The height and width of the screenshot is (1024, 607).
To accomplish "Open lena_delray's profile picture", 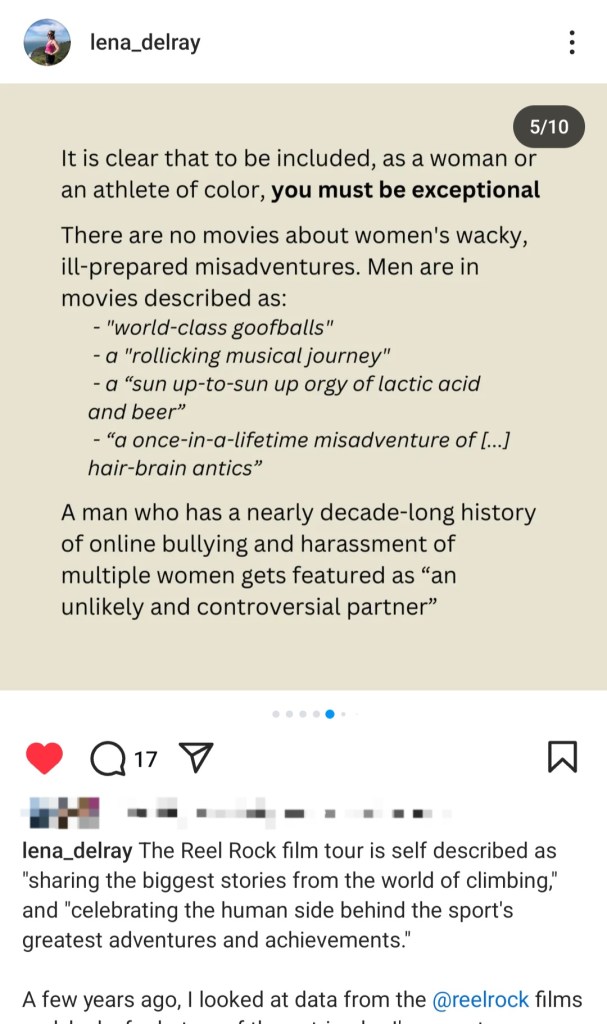I will tap(47, 42).
